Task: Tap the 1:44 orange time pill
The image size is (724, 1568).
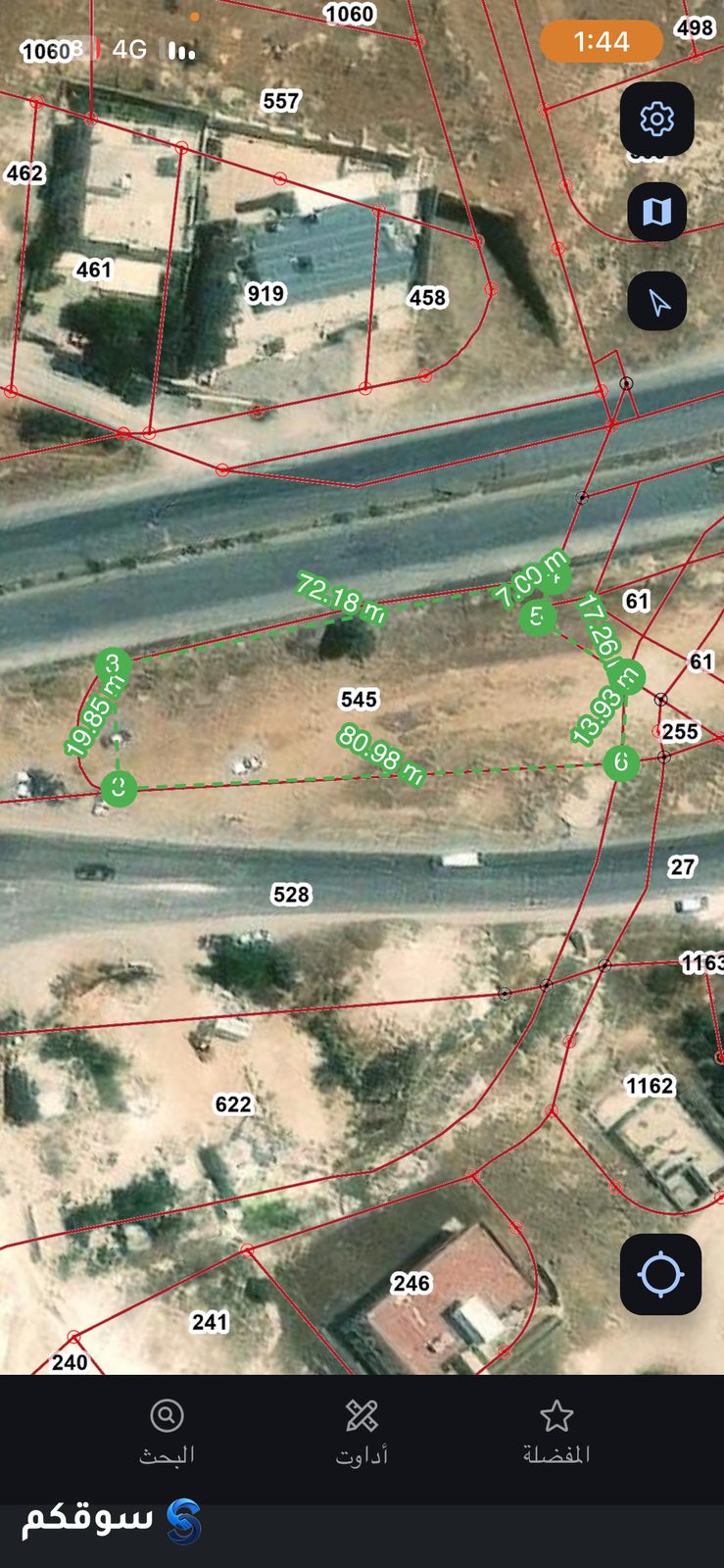Action: pyautogui.click(x=602, y=41)
